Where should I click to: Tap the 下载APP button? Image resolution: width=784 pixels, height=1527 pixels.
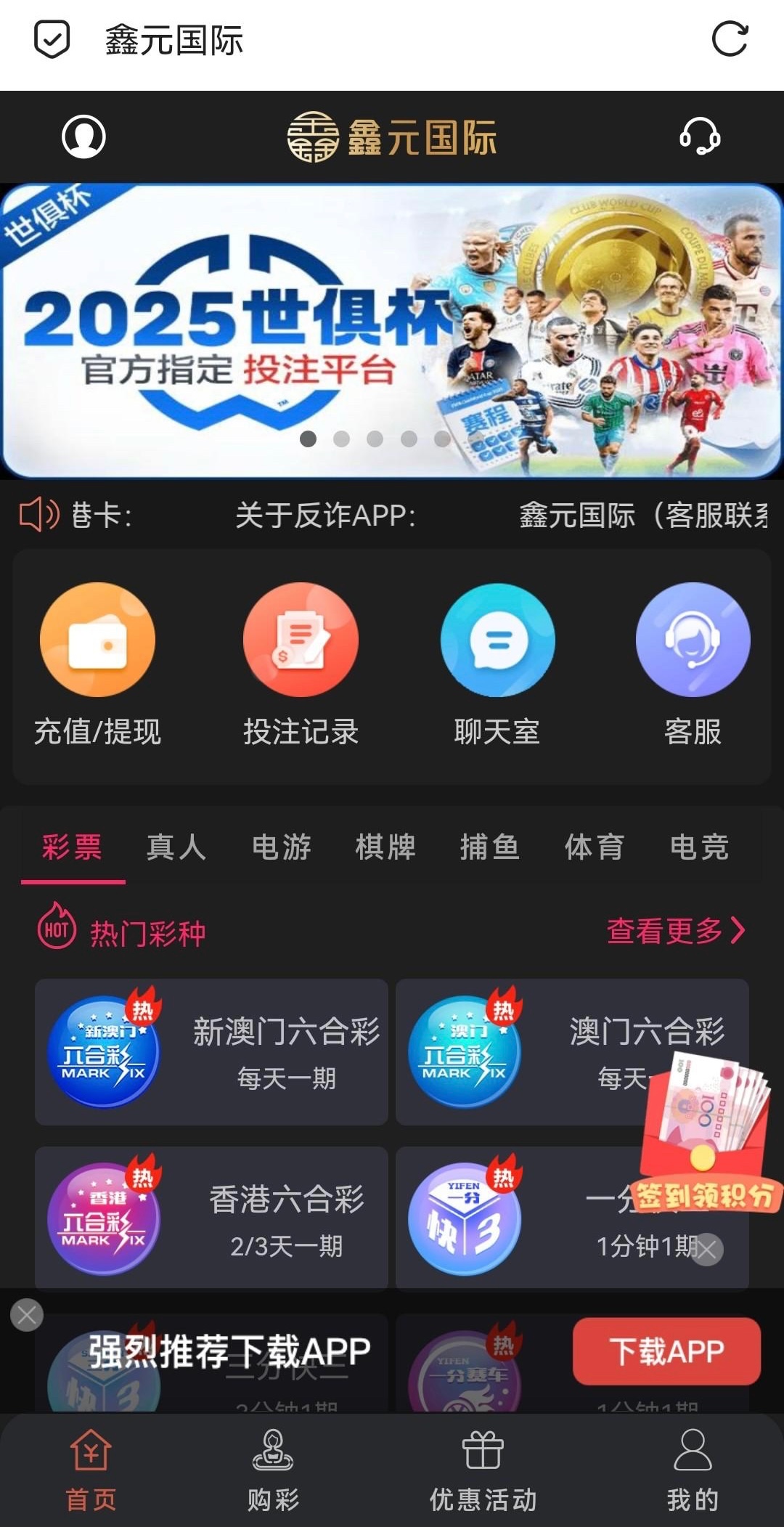[666, 1351]
